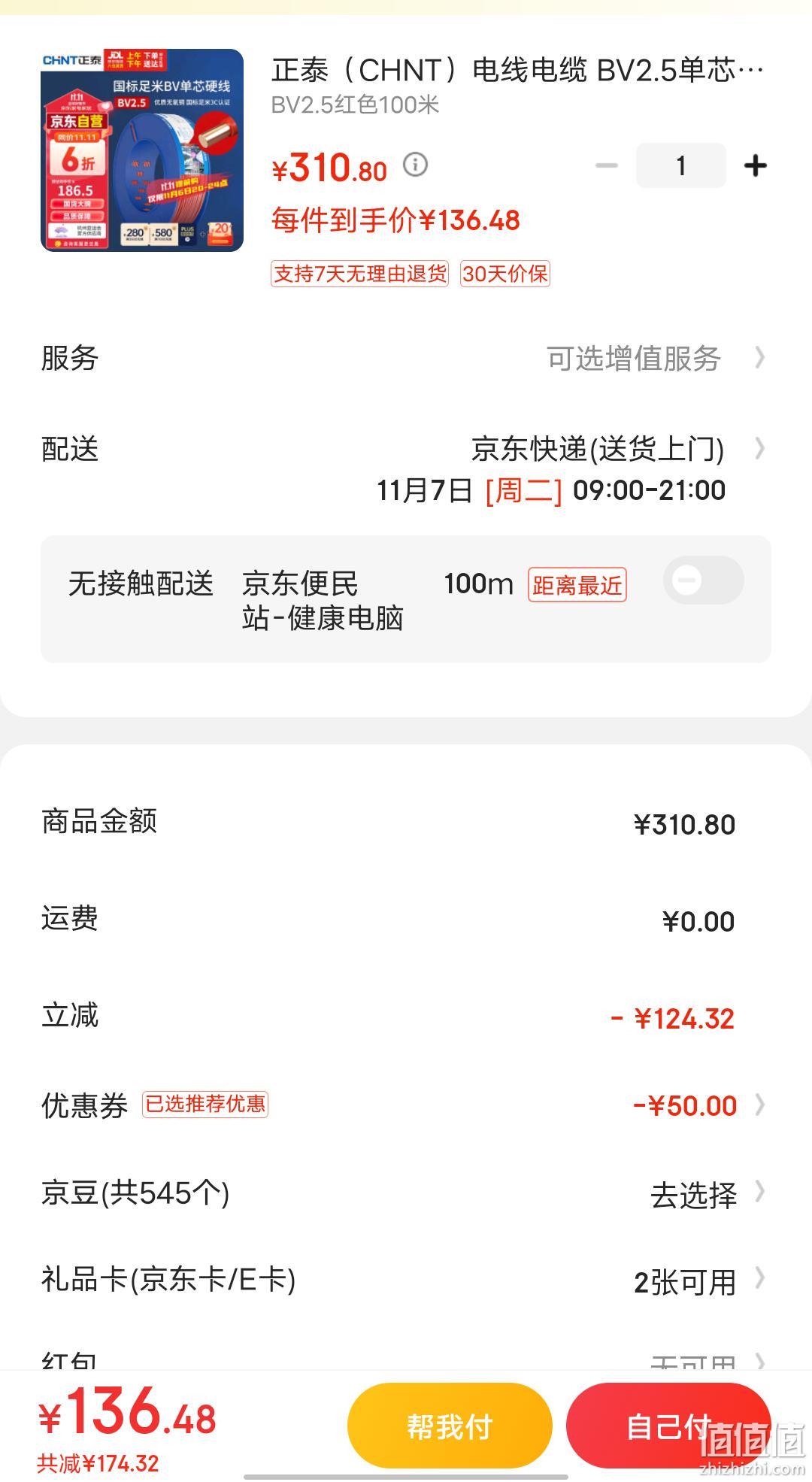Edit the quantity field showing 1
Viewport: 812px width, 1482px height.
pyautogui.click(x=680, y=165)
